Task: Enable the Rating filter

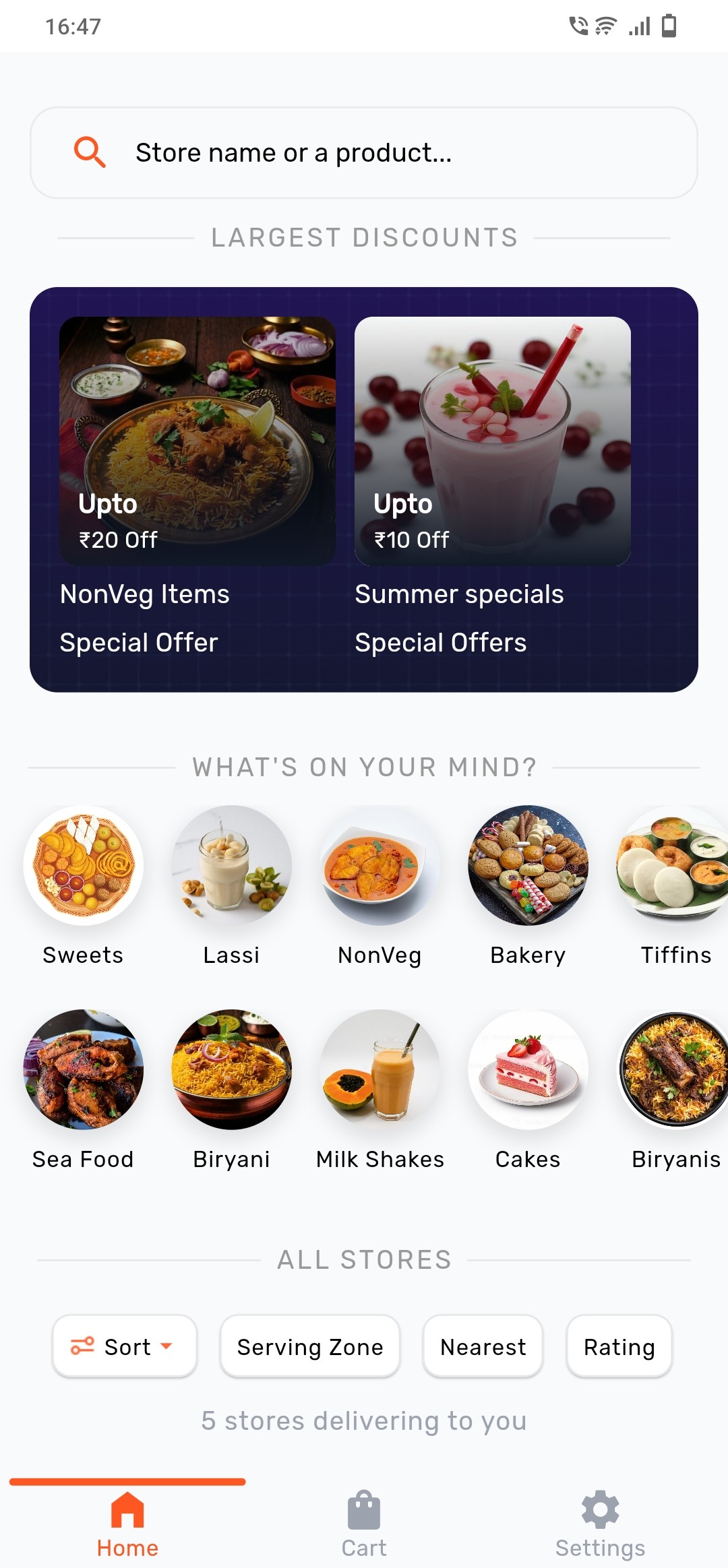Action: [618, 1346]
